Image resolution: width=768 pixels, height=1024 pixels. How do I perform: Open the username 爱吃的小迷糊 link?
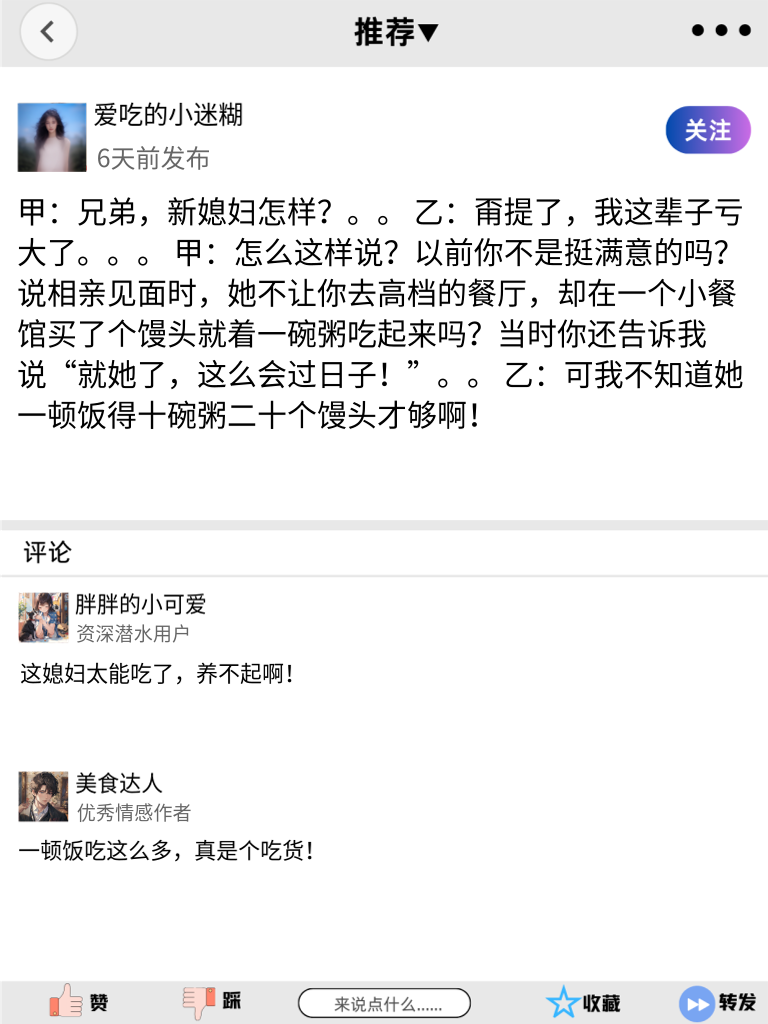pyautogui.click(x=167, y=114)
